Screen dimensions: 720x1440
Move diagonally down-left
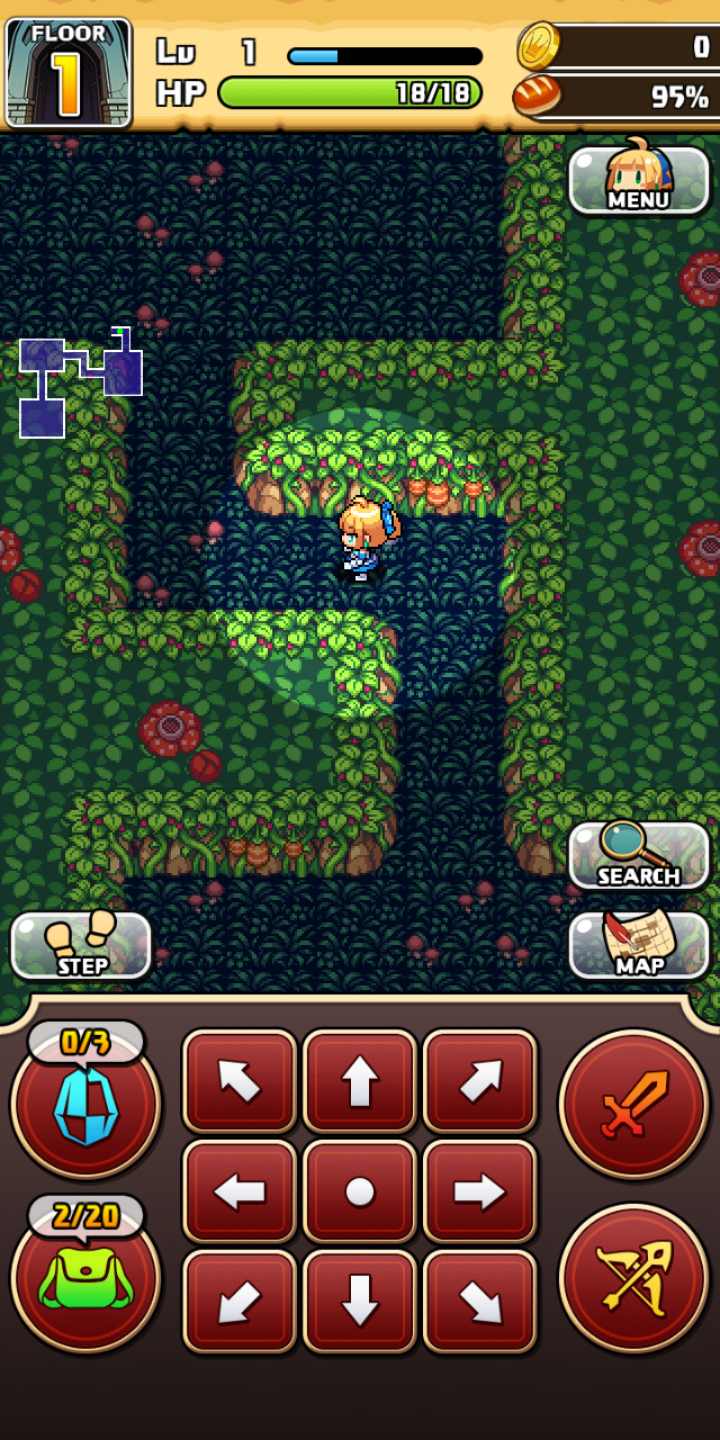pos(240,1301)
